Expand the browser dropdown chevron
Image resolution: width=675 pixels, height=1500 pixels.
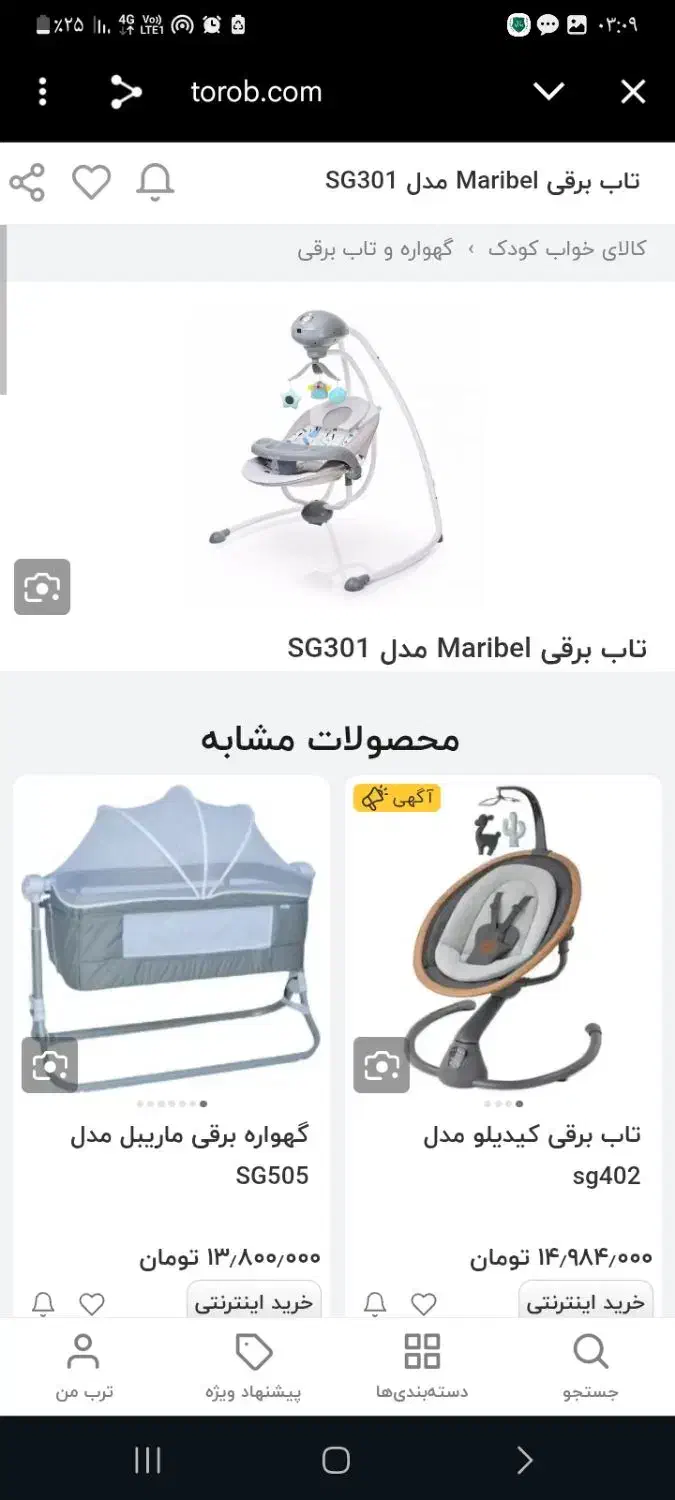(549, 92)
